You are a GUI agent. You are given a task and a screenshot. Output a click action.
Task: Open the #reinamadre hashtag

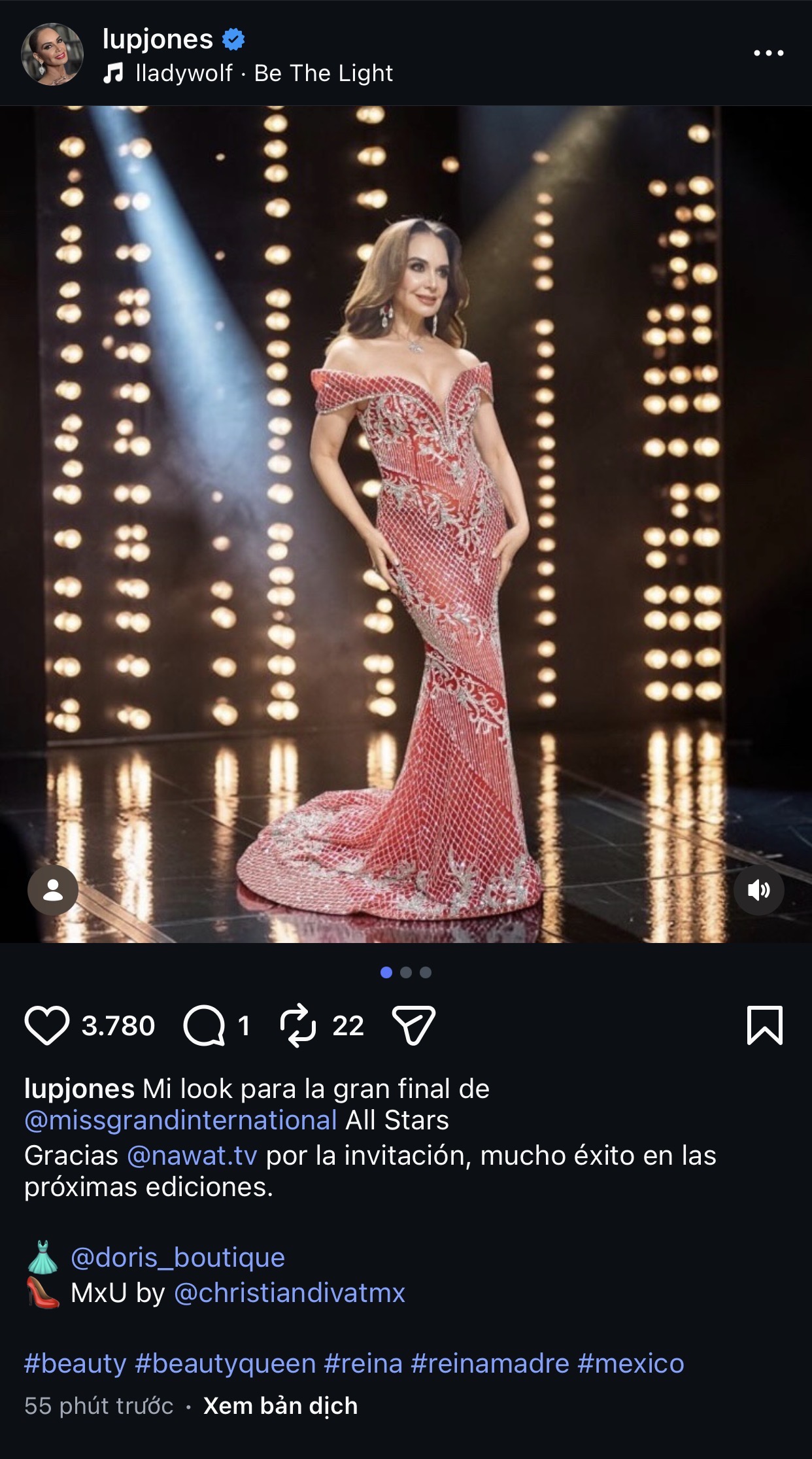coord(490,1364)
